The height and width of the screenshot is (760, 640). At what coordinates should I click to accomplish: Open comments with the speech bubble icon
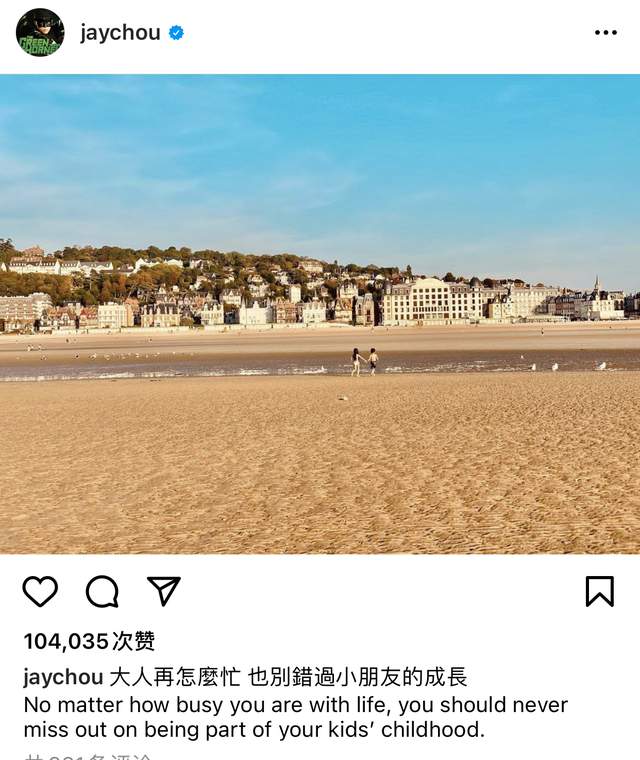102,591
